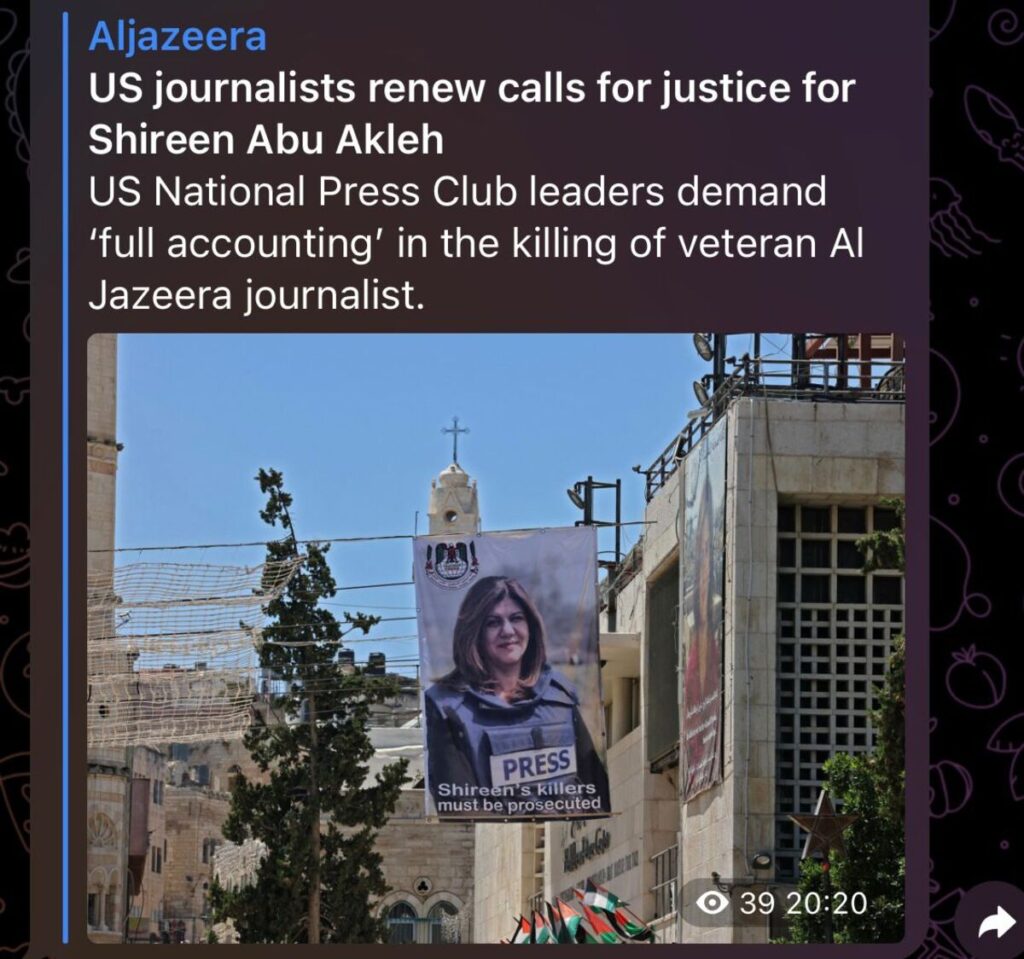Open the Aljazeera link preview title
The image size is (1024, 959).
pos(471,113)
